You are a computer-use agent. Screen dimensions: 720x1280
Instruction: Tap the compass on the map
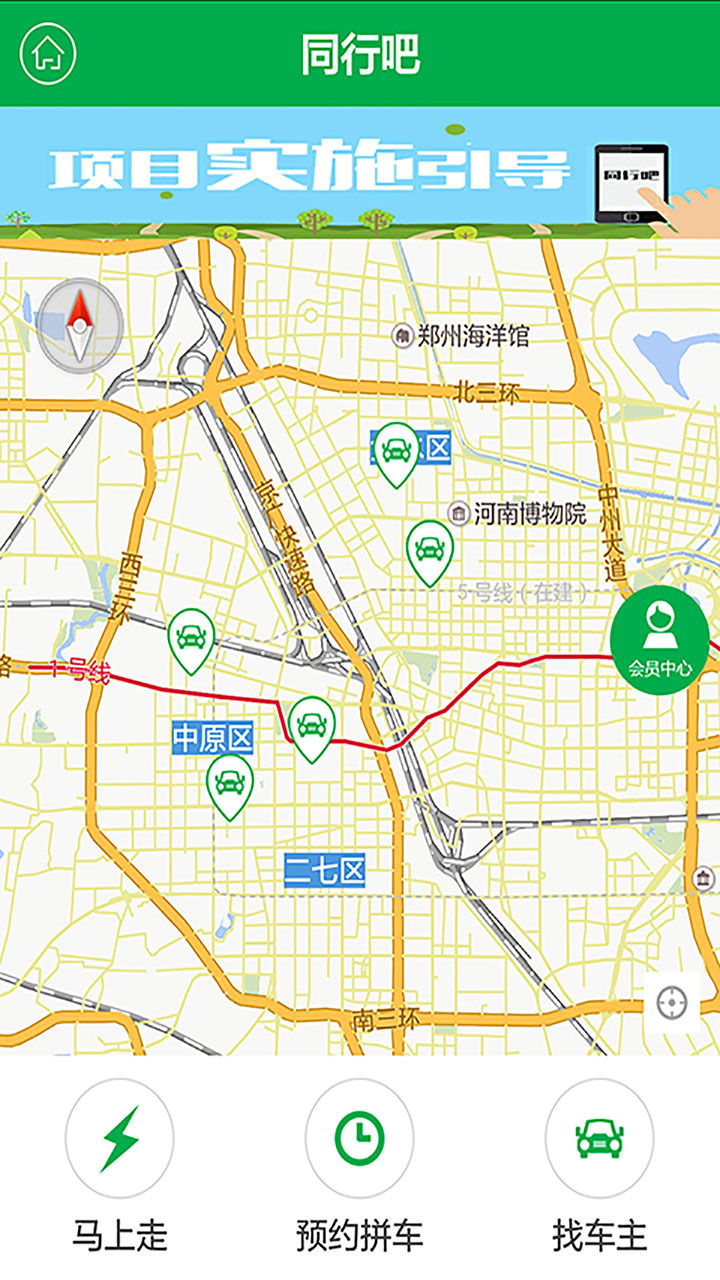tap(80, 325)
